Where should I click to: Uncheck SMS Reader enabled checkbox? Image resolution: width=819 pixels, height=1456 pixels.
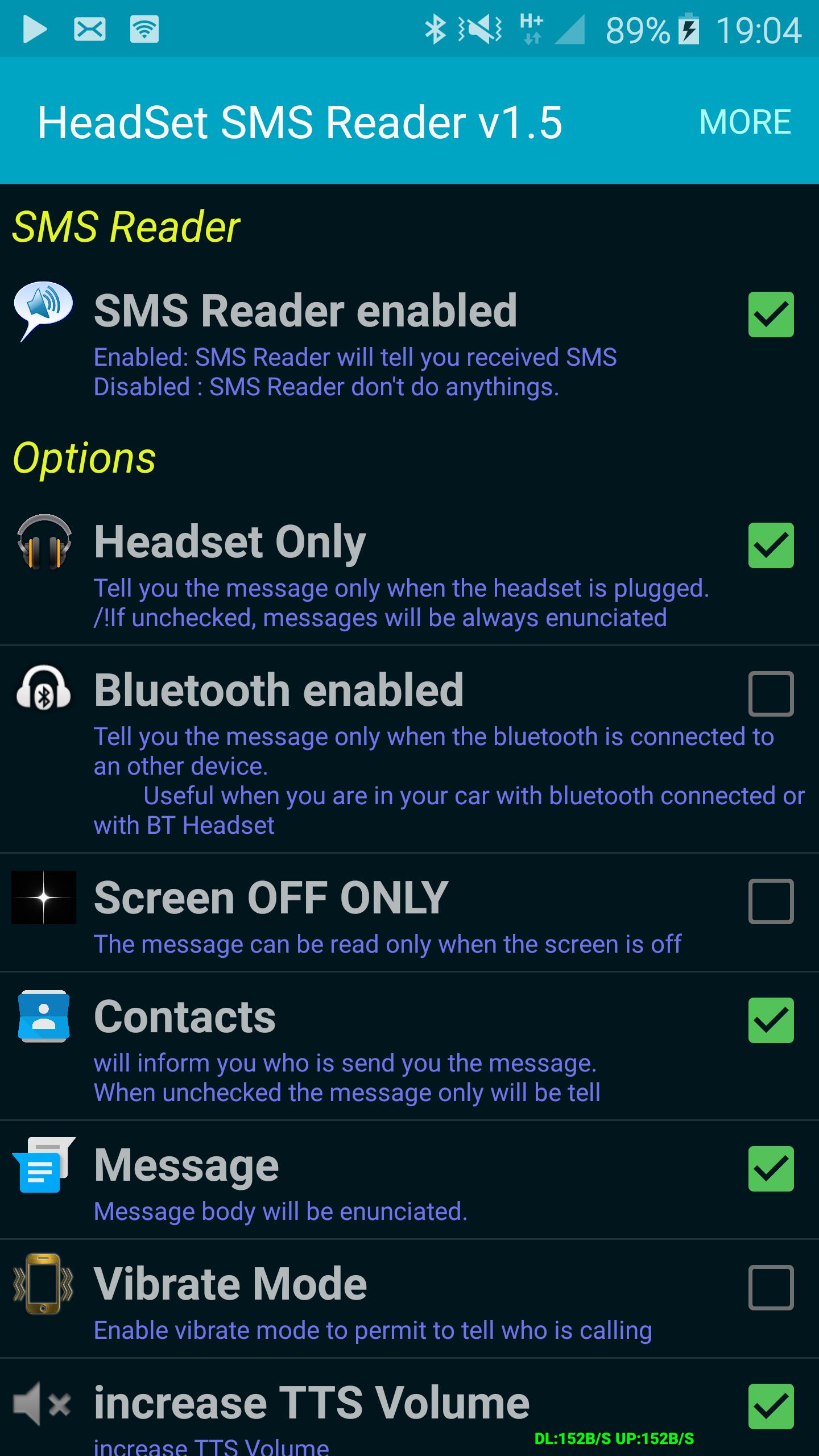pyautogui.click(x=771, y=315)
